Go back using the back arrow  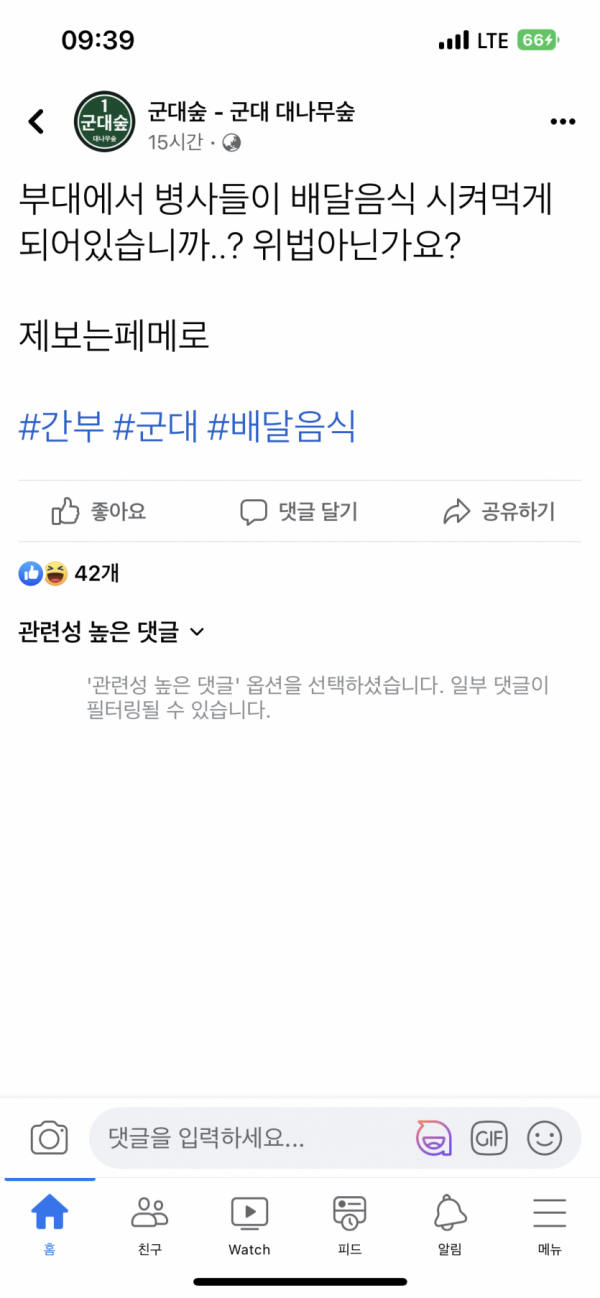point(37,122)
